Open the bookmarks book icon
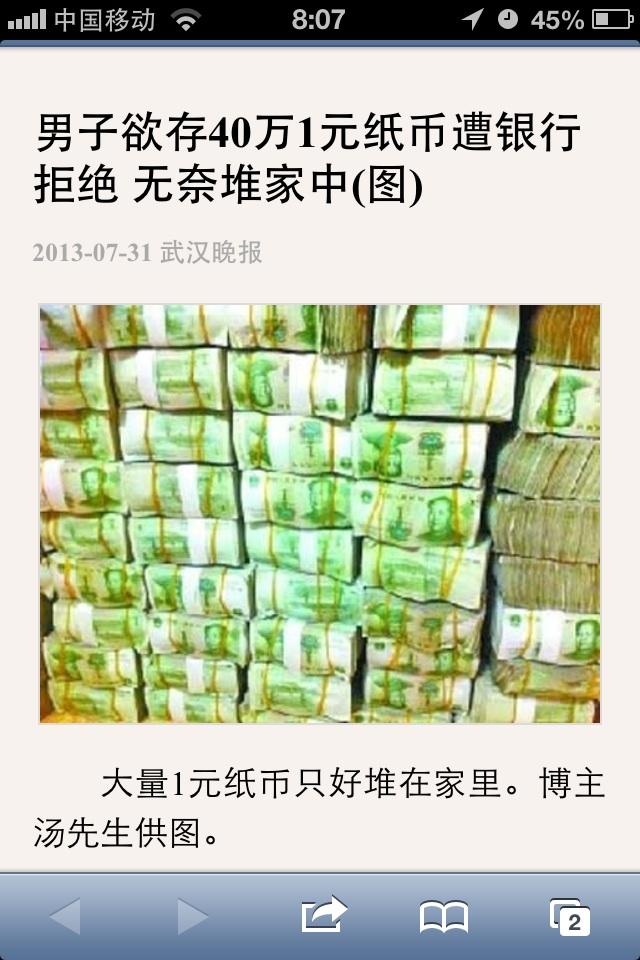 tap(444, 916)
